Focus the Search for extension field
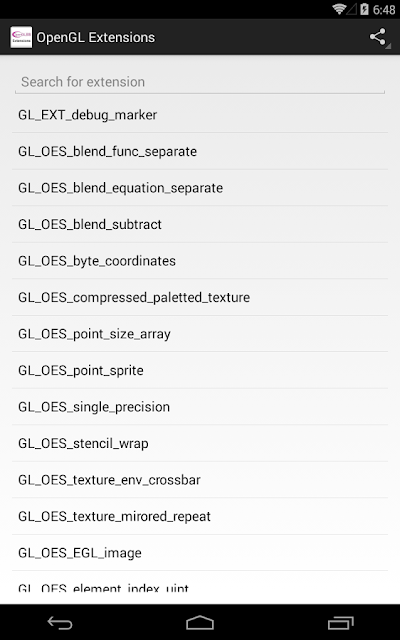The width and height of the screenshot is (400, 640). (x=200, y=82)
